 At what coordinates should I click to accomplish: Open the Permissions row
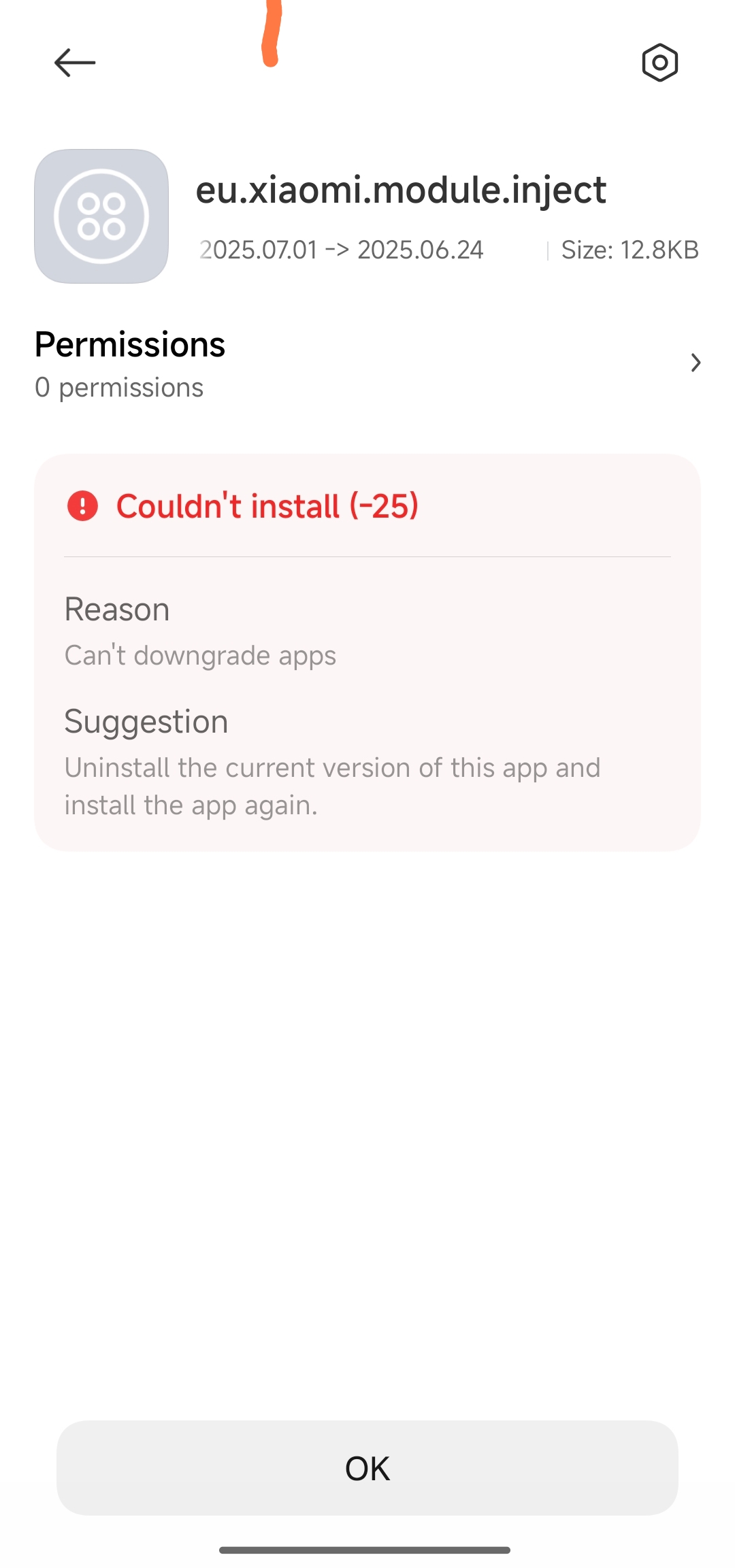pyautogui.click(x=367, y=364)
